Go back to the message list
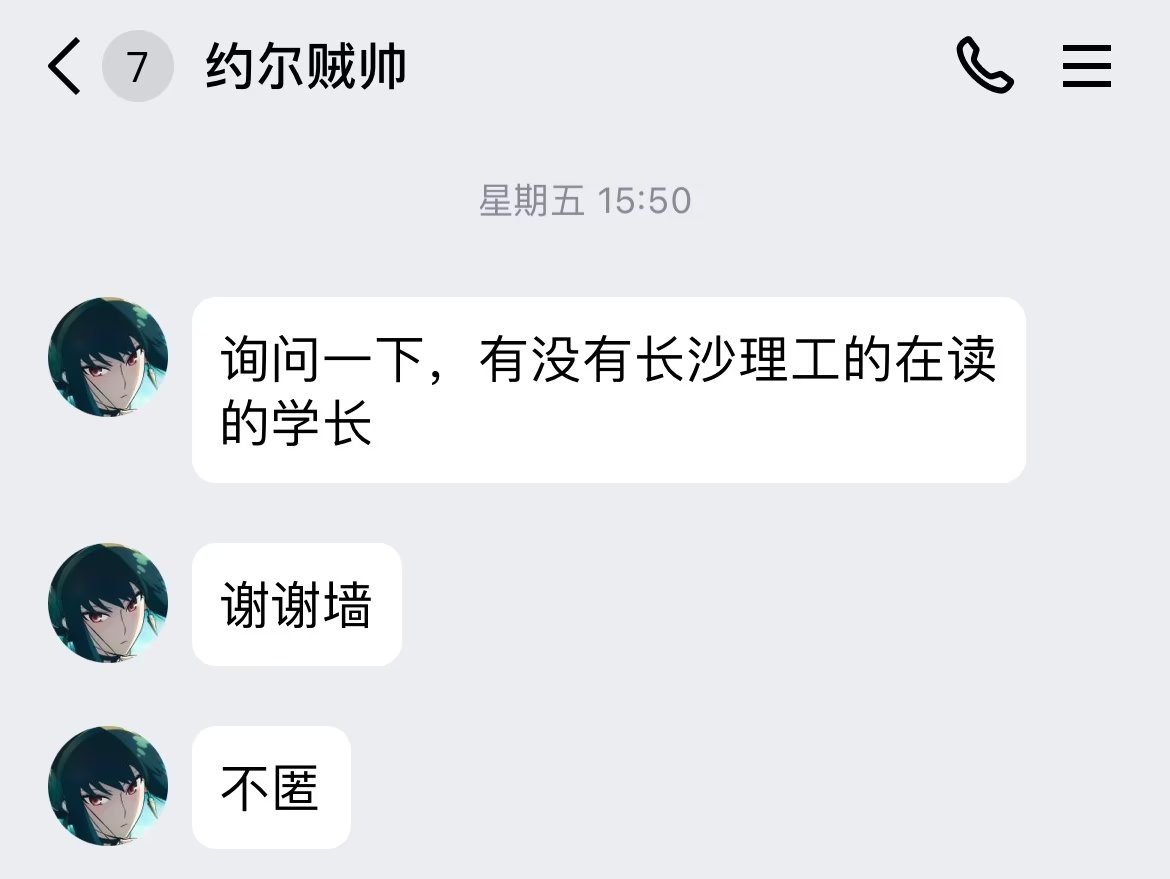Screen dimensions: 1170x879 pyautogui.click(x=64, y=68)
